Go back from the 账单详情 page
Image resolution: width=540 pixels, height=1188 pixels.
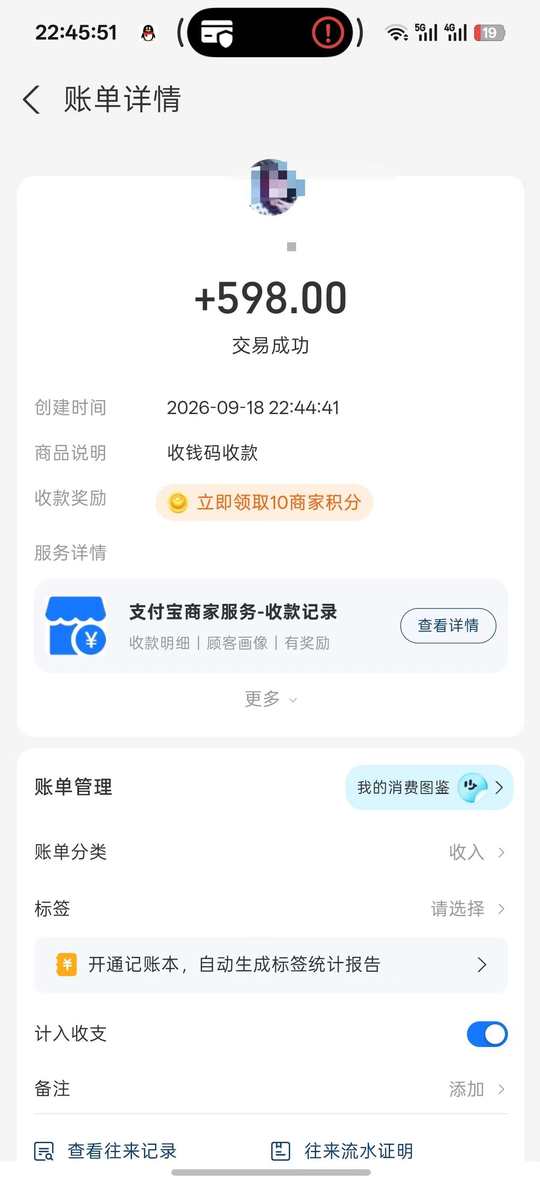coord(31,100)
